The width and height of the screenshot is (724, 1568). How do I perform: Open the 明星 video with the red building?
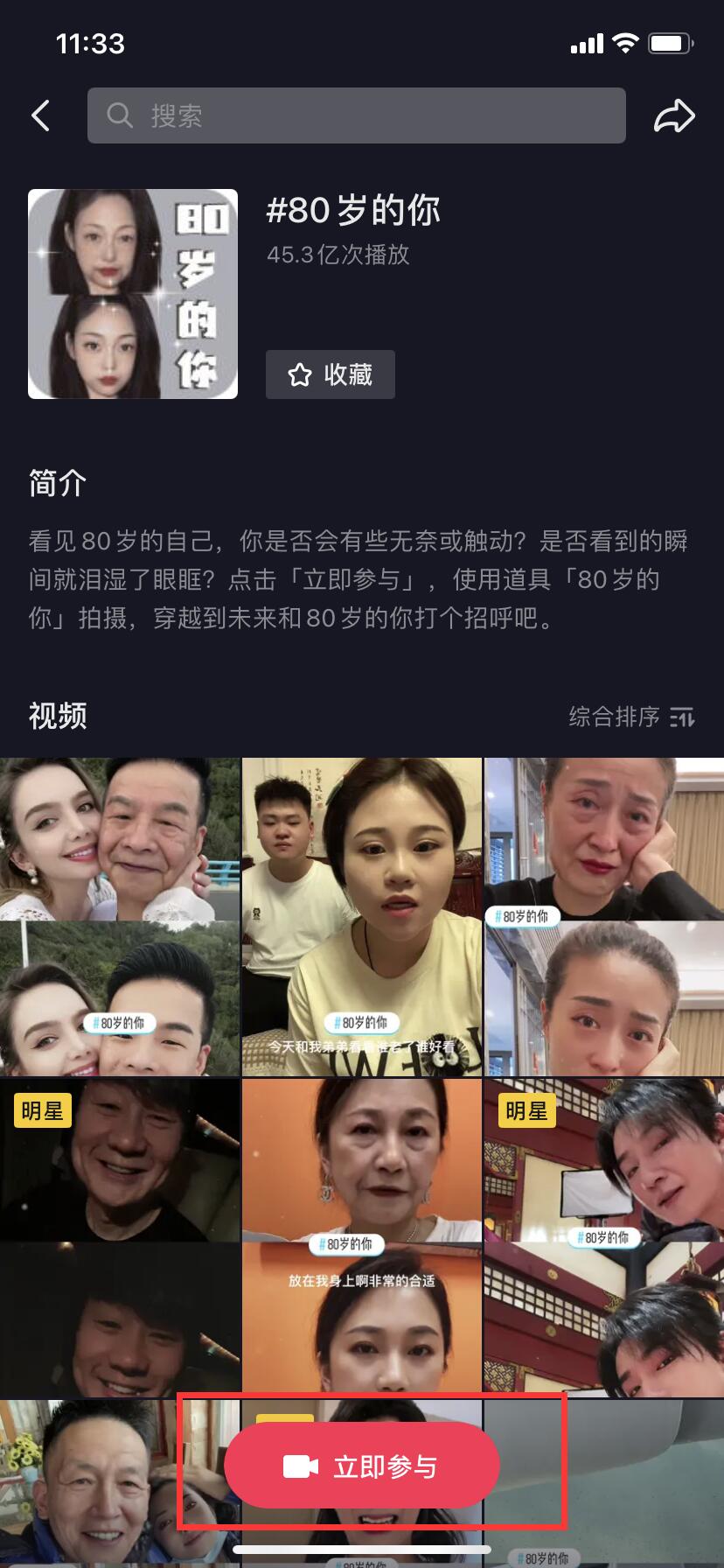coord(604,1236)
